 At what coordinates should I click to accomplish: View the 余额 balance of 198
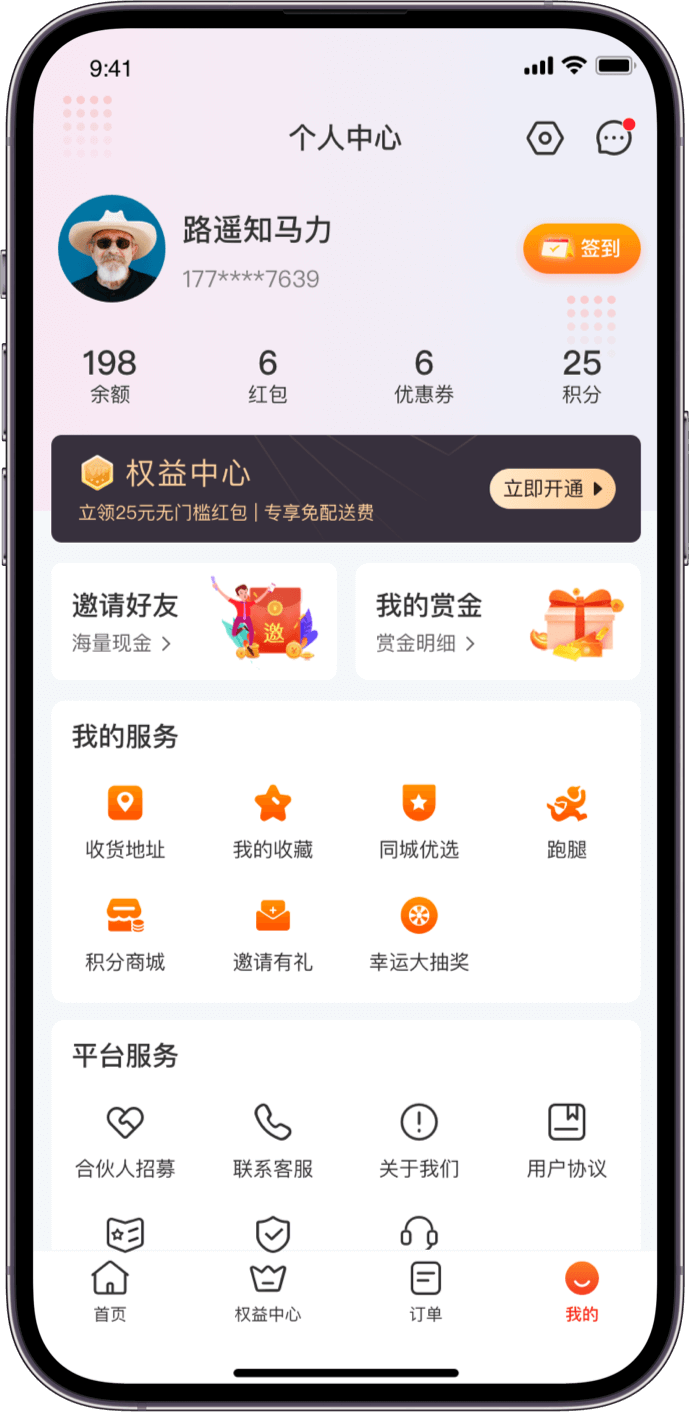point(110,375)
